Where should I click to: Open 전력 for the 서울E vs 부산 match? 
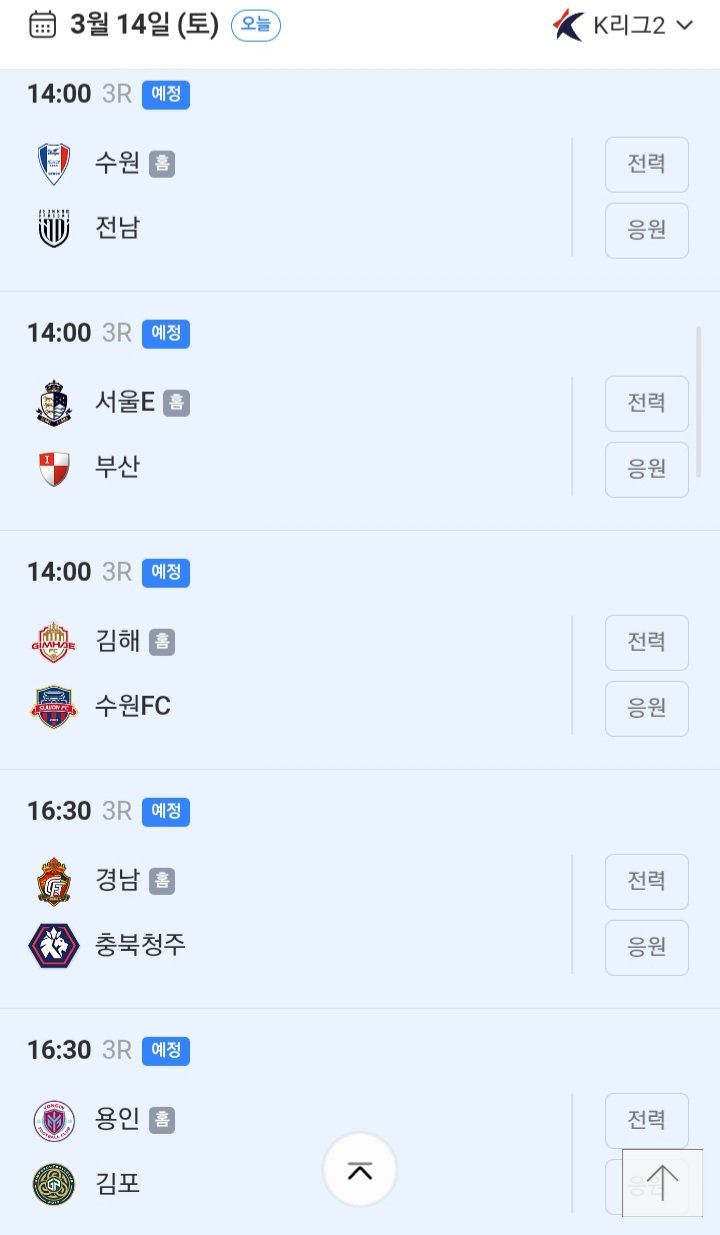point(646,403)
